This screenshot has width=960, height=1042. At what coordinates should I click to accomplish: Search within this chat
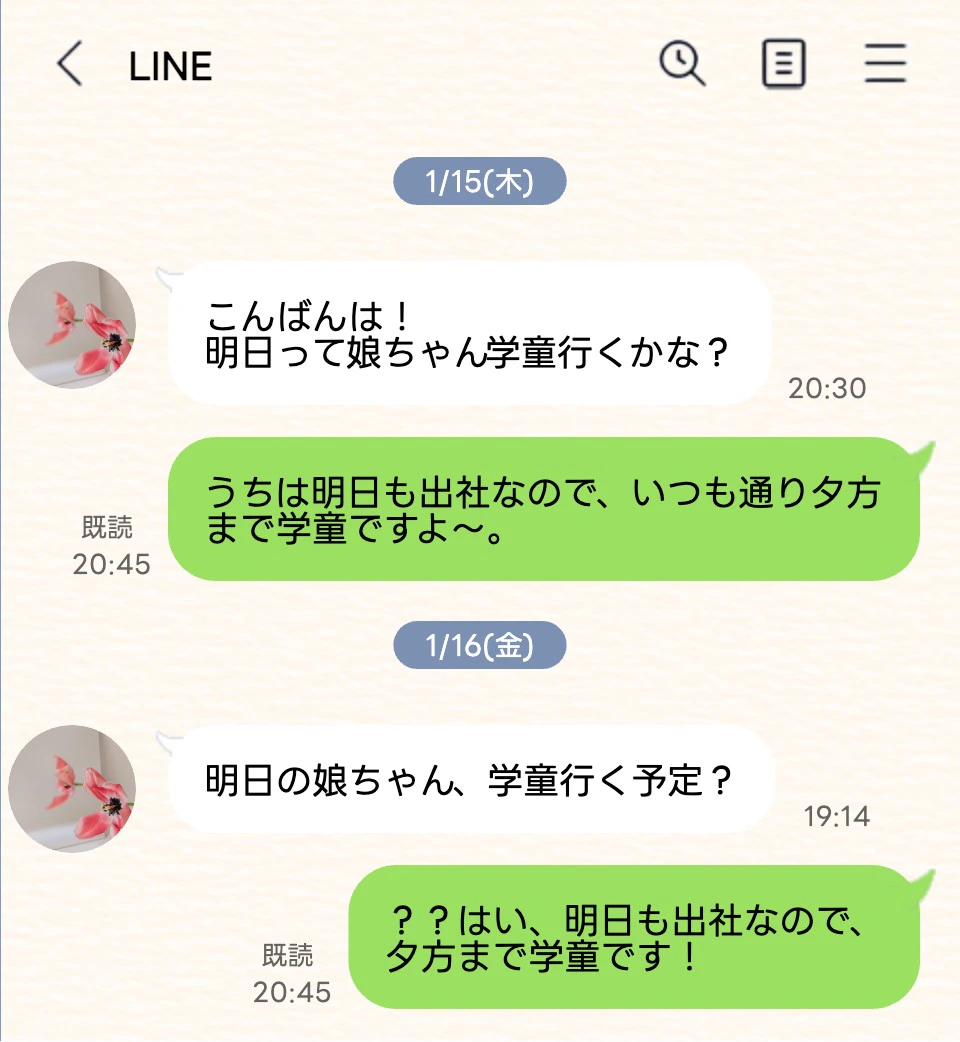[x=682, y=65]
